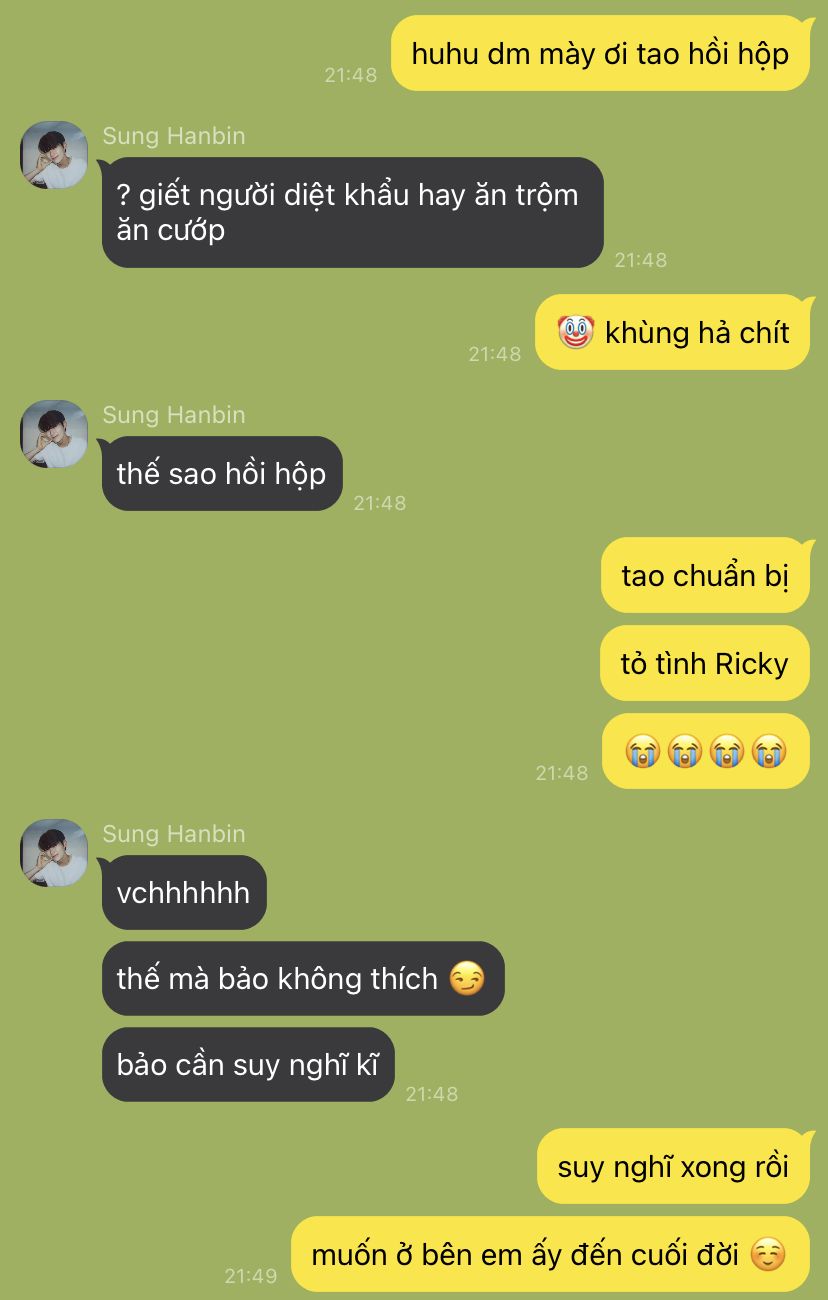
Task: Tap Sung Hanbin's avatar beside "thế sao hồi hộp"
Action: (54, 434)
